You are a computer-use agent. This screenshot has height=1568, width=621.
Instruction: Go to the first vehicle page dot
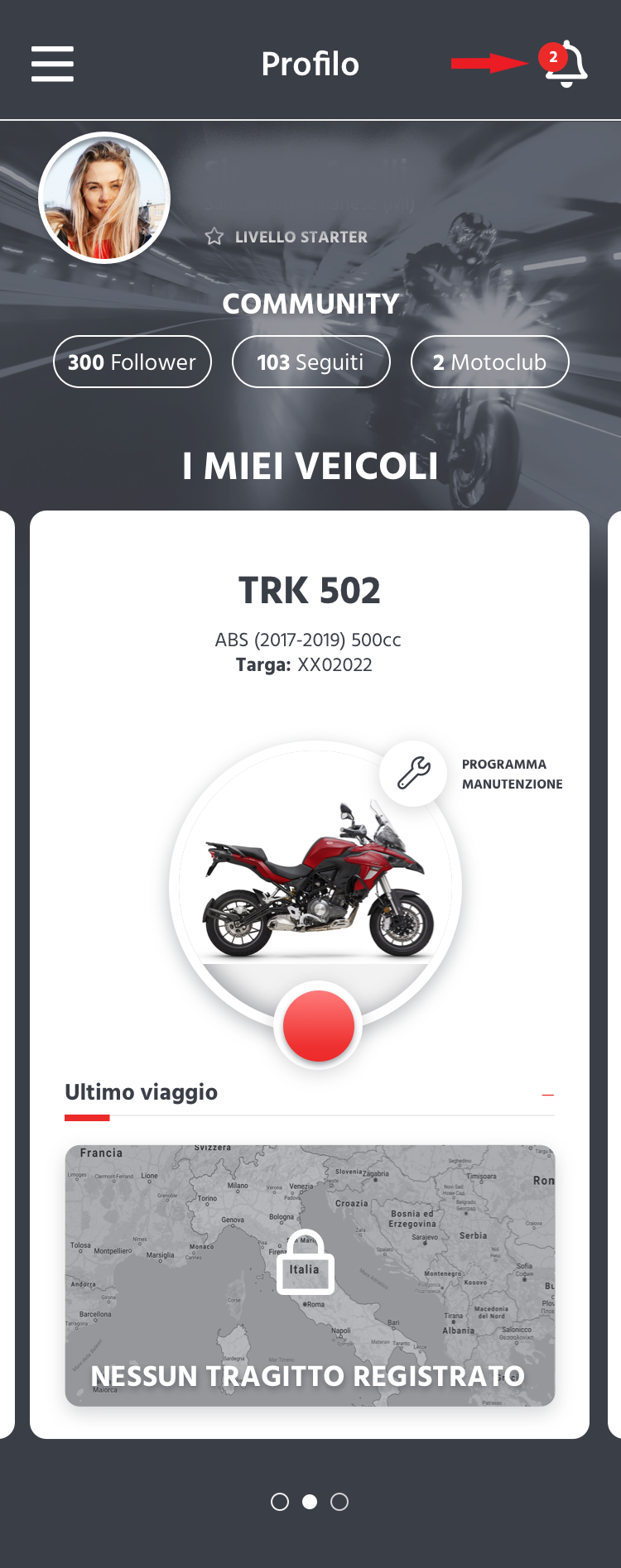(x=280, y=1502)
